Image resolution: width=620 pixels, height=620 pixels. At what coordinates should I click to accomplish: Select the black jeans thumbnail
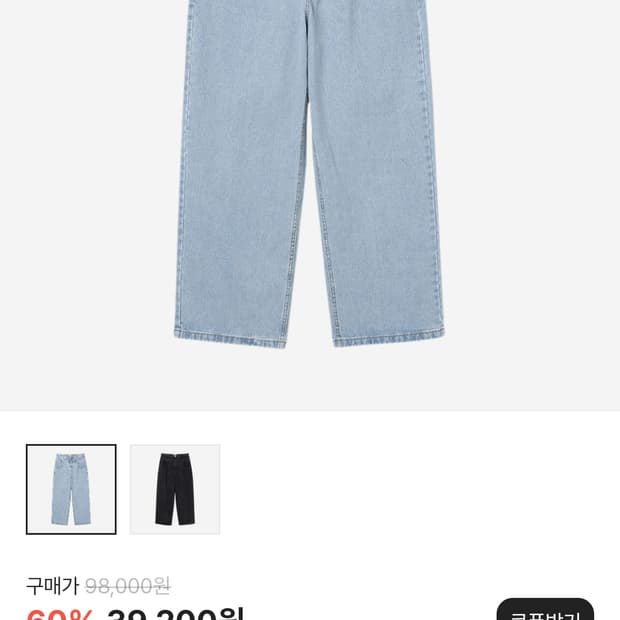(175, 489)
